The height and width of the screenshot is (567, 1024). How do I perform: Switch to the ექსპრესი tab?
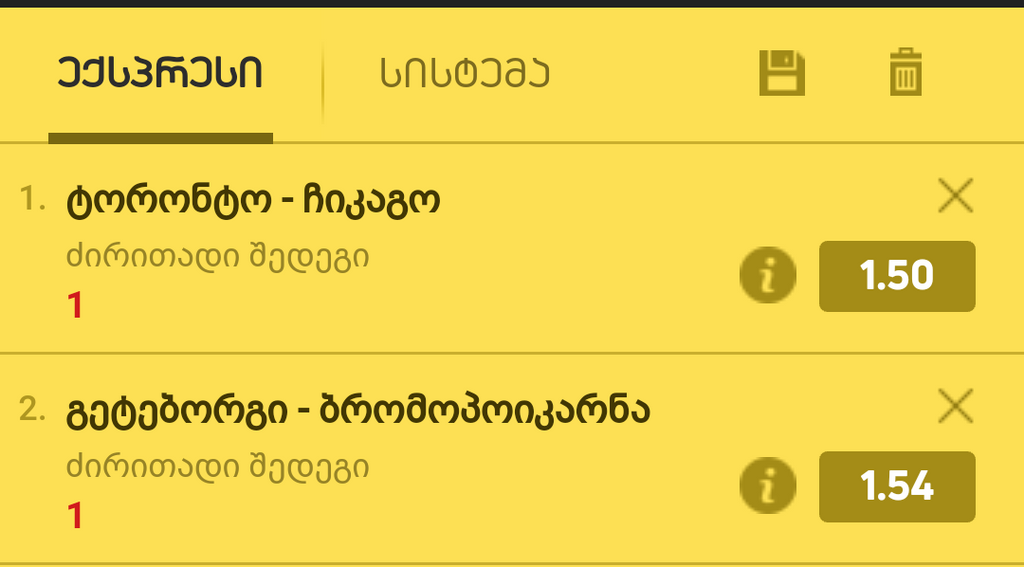tap(160, 74)
